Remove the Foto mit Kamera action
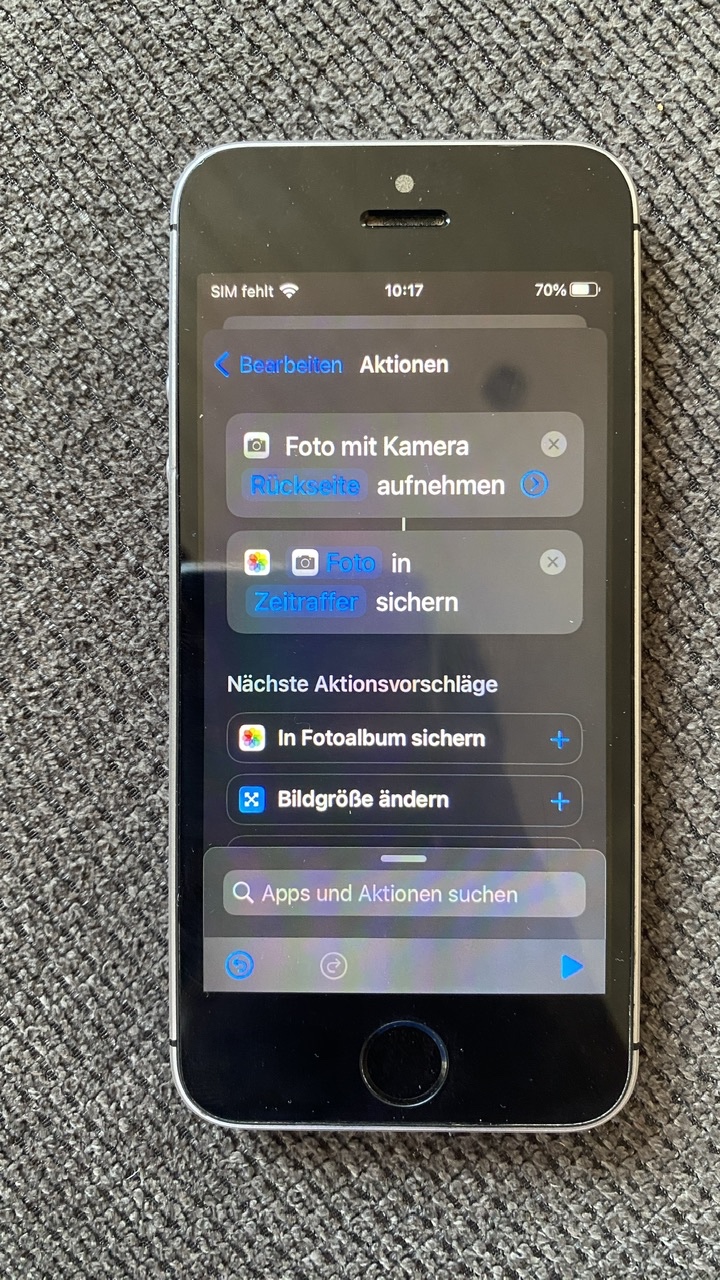720x1280 pixels. [553, 445]
